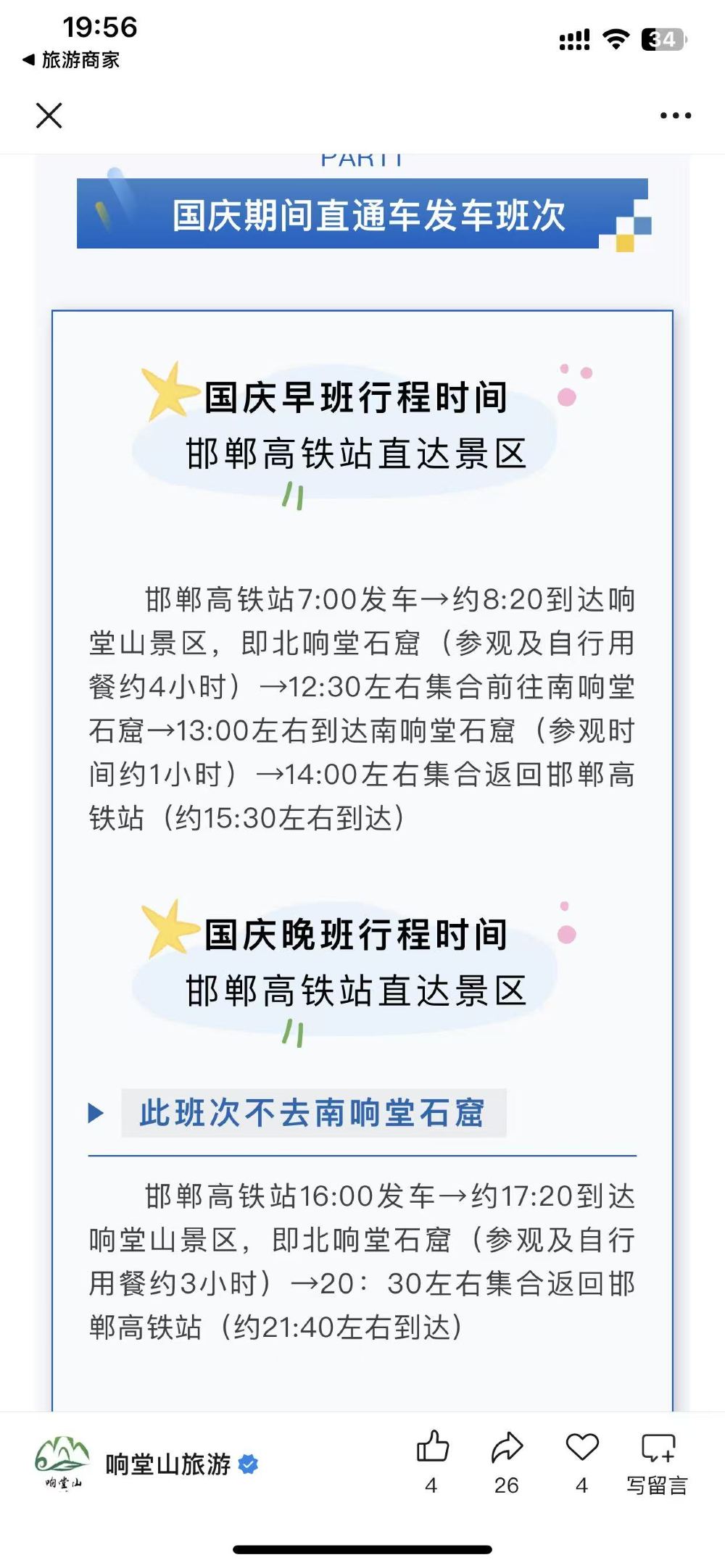Open the three-dot overflow menu
The height and width of the screenshot is (1568, 725).
coord(675,115)
